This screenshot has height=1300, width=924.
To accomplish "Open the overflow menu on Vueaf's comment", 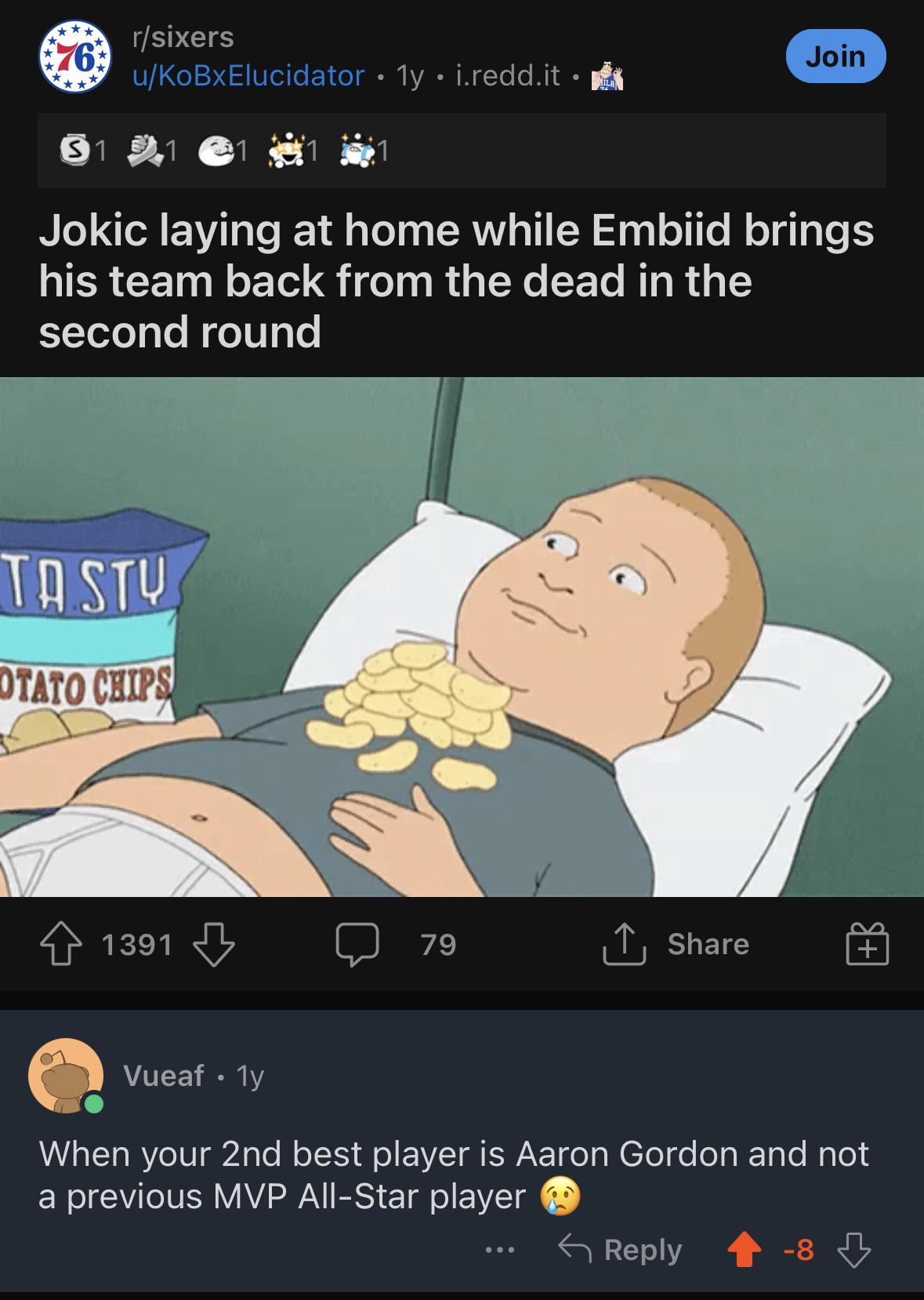I will pos(499,1250).
